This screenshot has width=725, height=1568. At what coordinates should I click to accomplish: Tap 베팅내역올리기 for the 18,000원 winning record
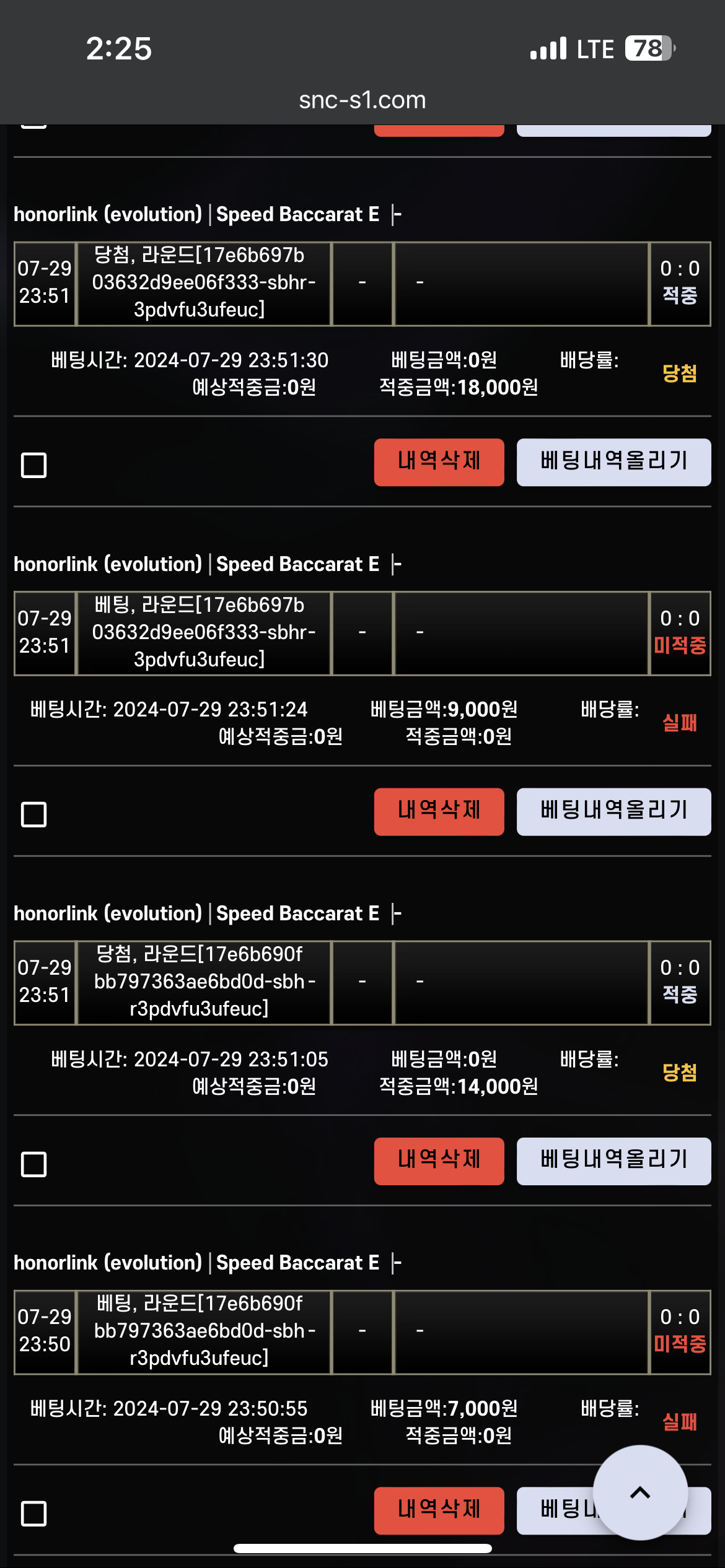pyautogui.click(x=613, y=462)
